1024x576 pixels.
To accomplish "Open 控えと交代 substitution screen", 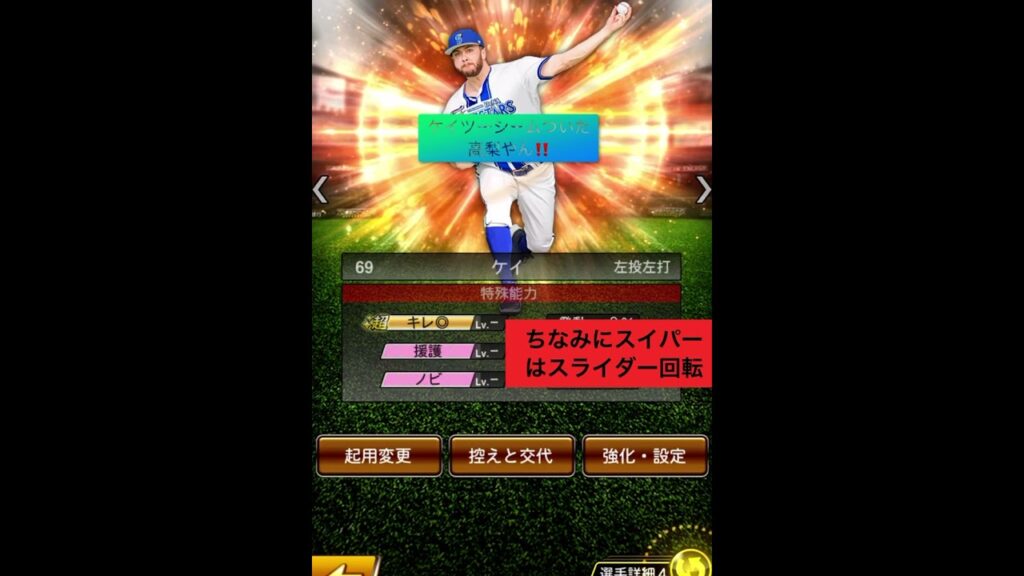I will [512, 456].
